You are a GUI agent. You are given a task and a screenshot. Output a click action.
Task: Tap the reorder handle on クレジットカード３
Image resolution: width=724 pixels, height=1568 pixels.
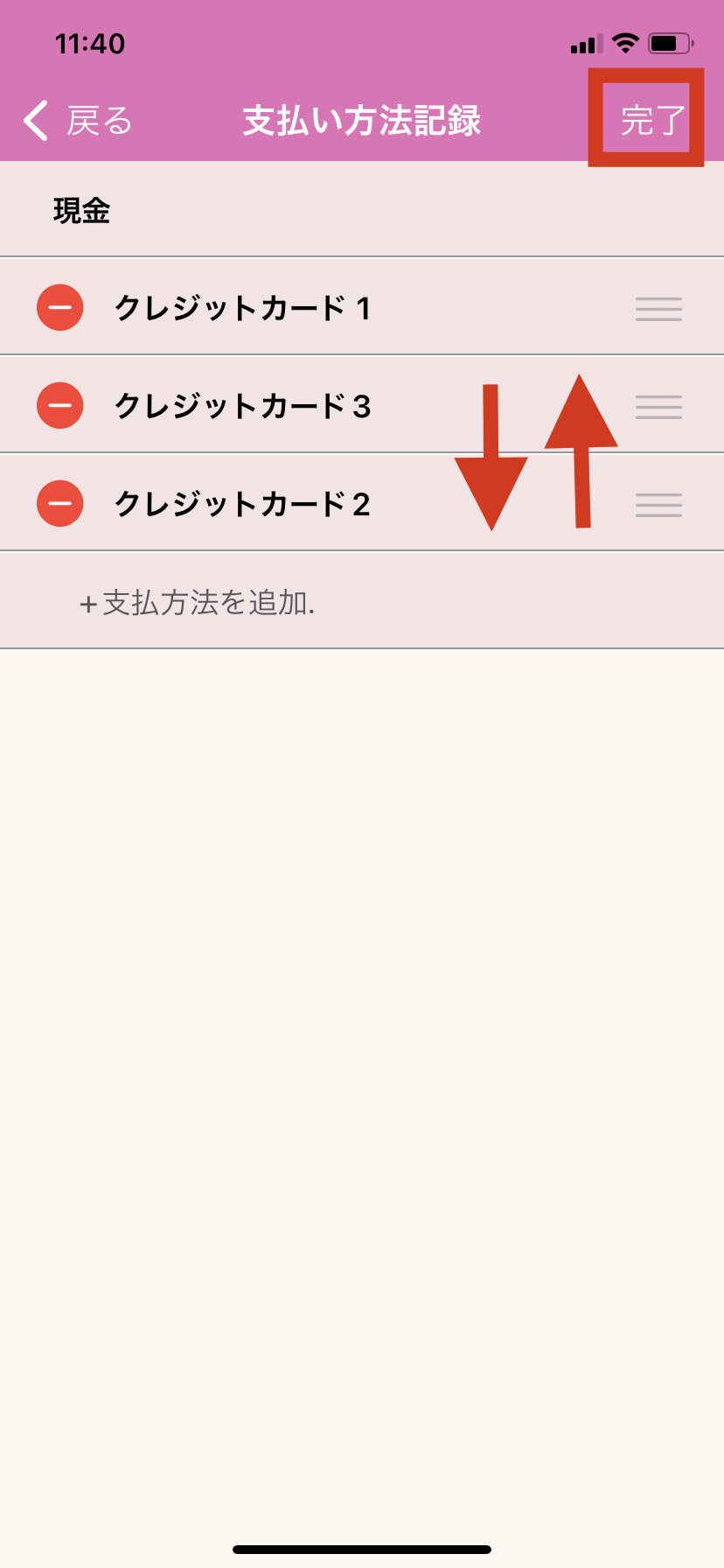[x=658, y=407]
